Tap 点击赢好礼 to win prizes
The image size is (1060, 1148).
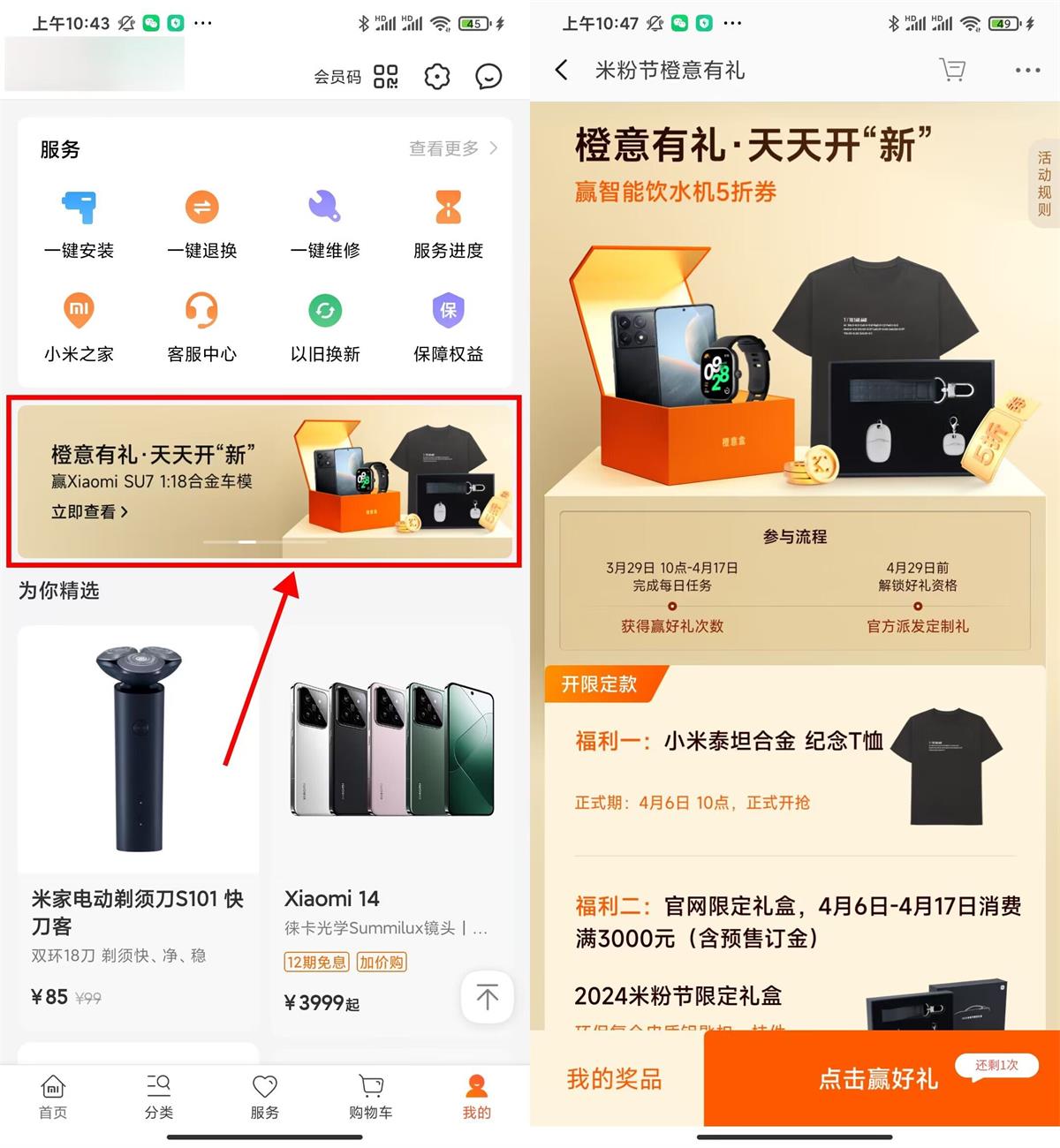[879, 1078]
